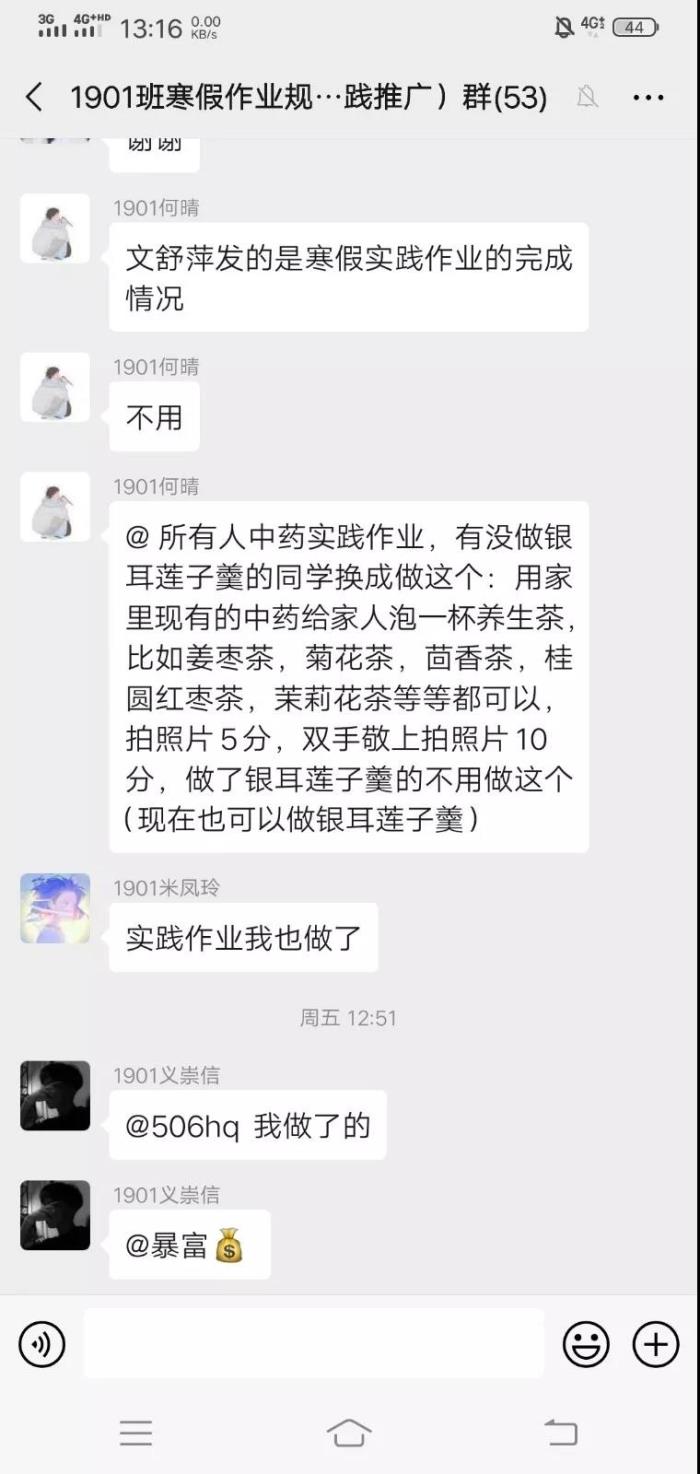This screenshot has height=1474, width=700.
Task: Open avatar beside the @506hq message
Action: (55, 1096)
